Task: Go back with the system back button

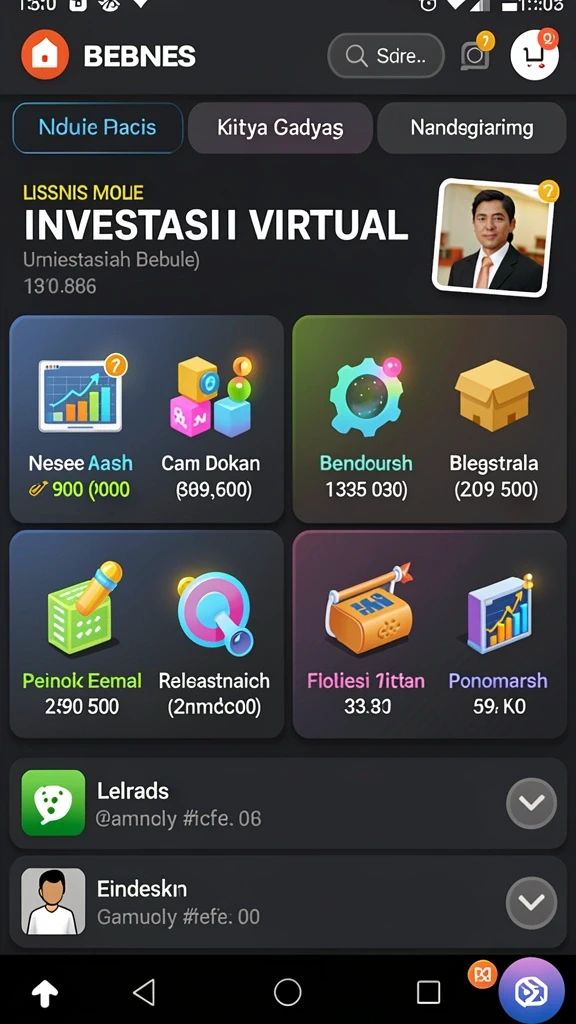Action: pos(144,992)
